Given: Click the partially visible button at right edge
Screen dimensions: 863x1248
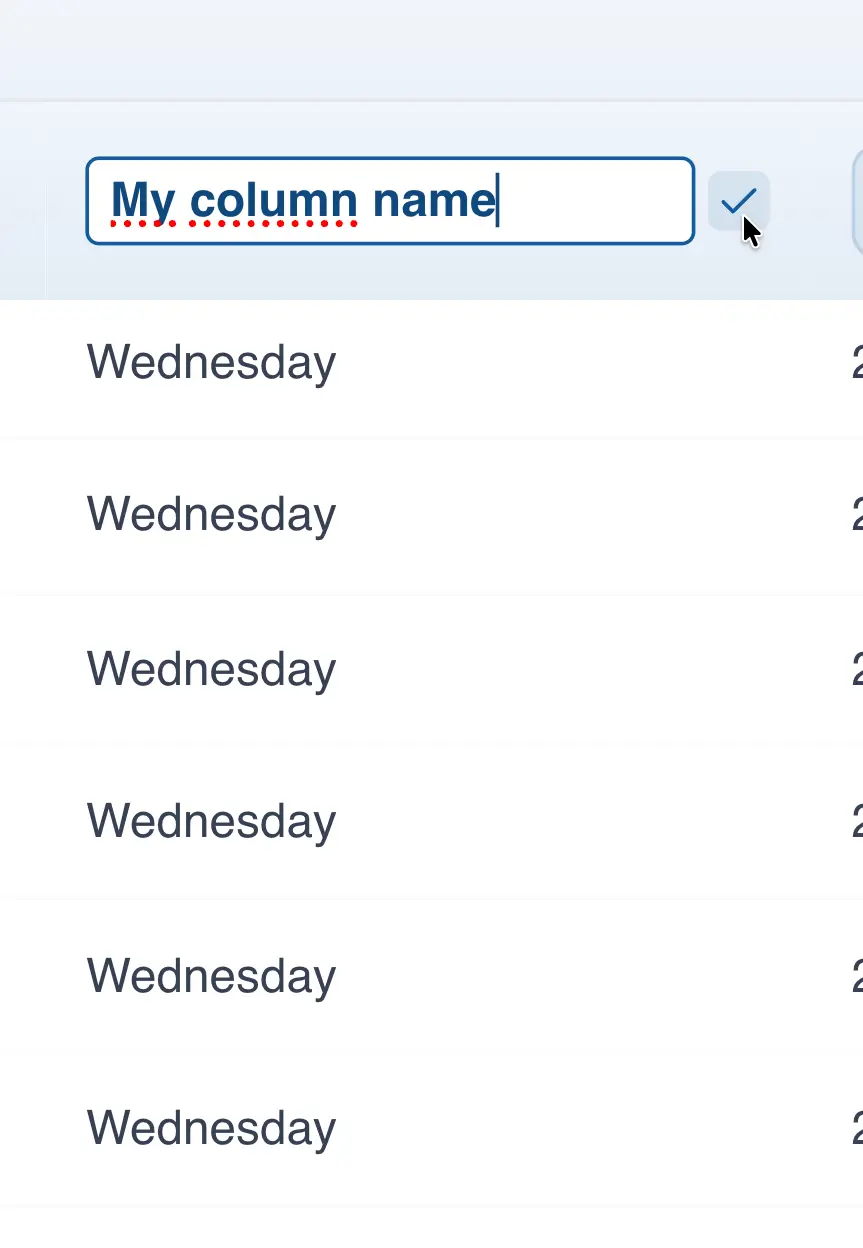Looking at the screenshot, I should point(858,202).
